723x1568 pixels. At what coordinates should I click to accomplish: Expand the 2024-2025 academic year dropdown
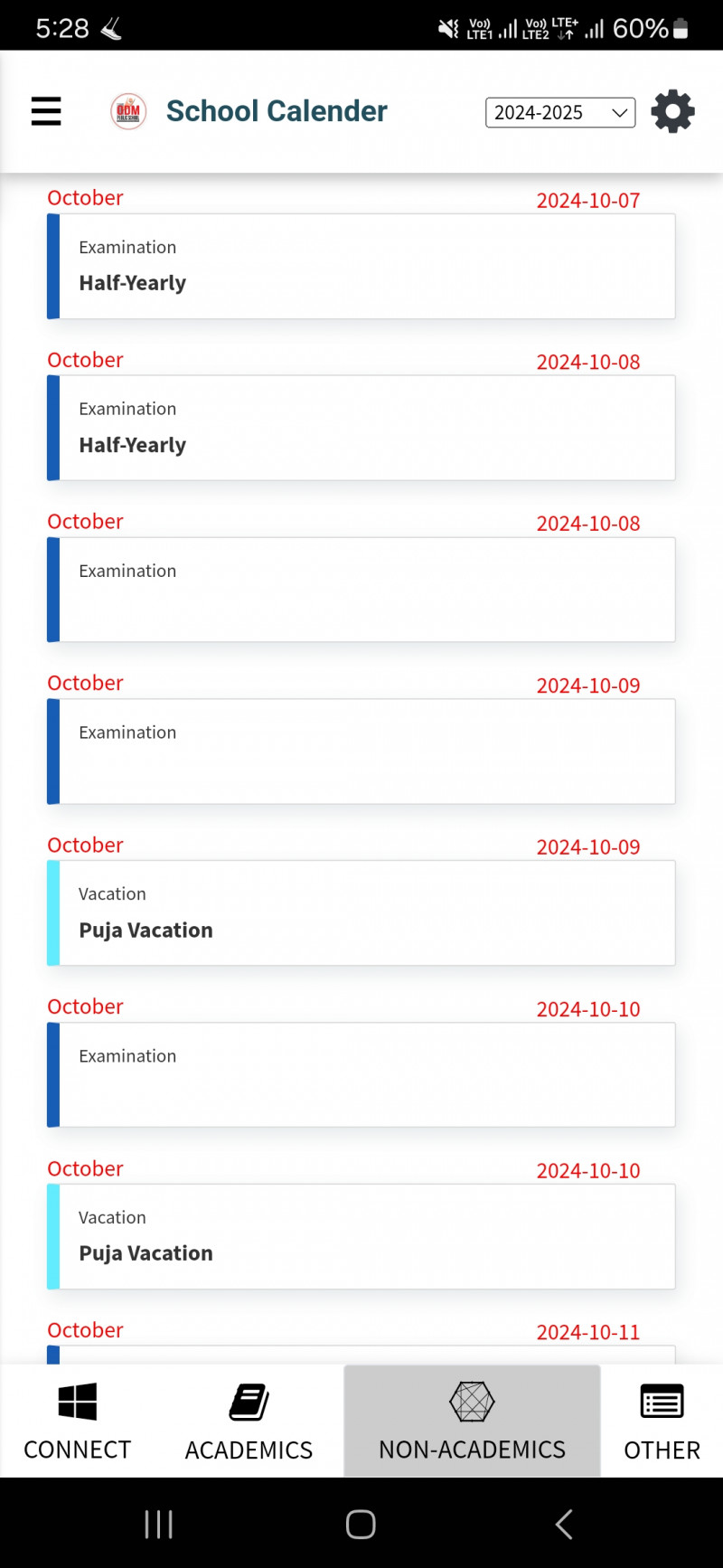[560, 113]
